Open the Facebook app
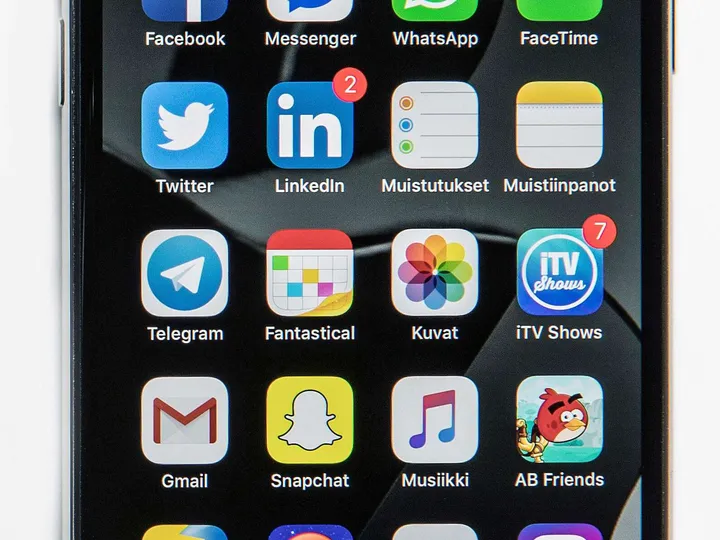The image size is (720, 540). point(185,12)
